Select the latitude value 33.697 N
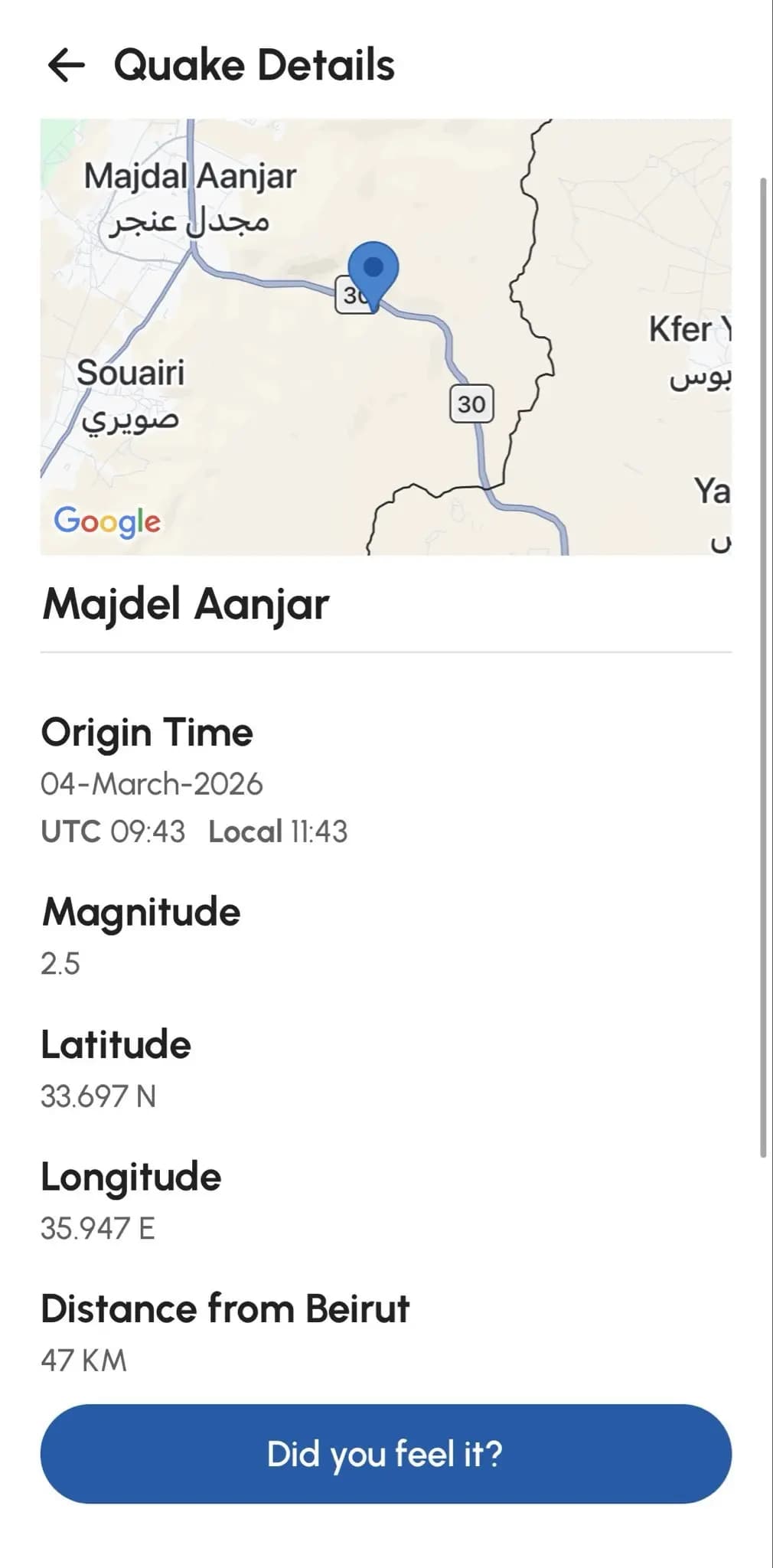This screenshot has width=773, height=1568. (98, 1096)
